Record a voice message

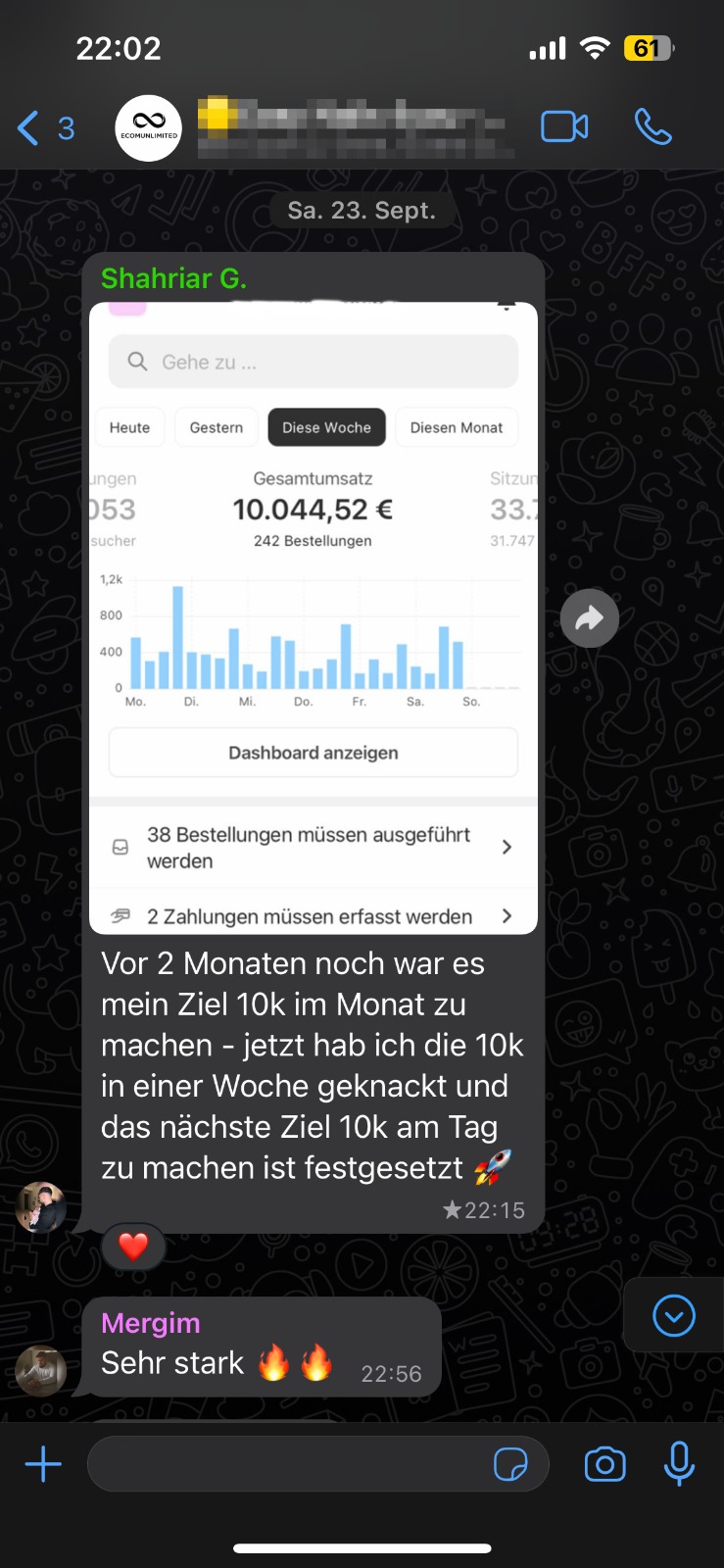(679, 1464)
